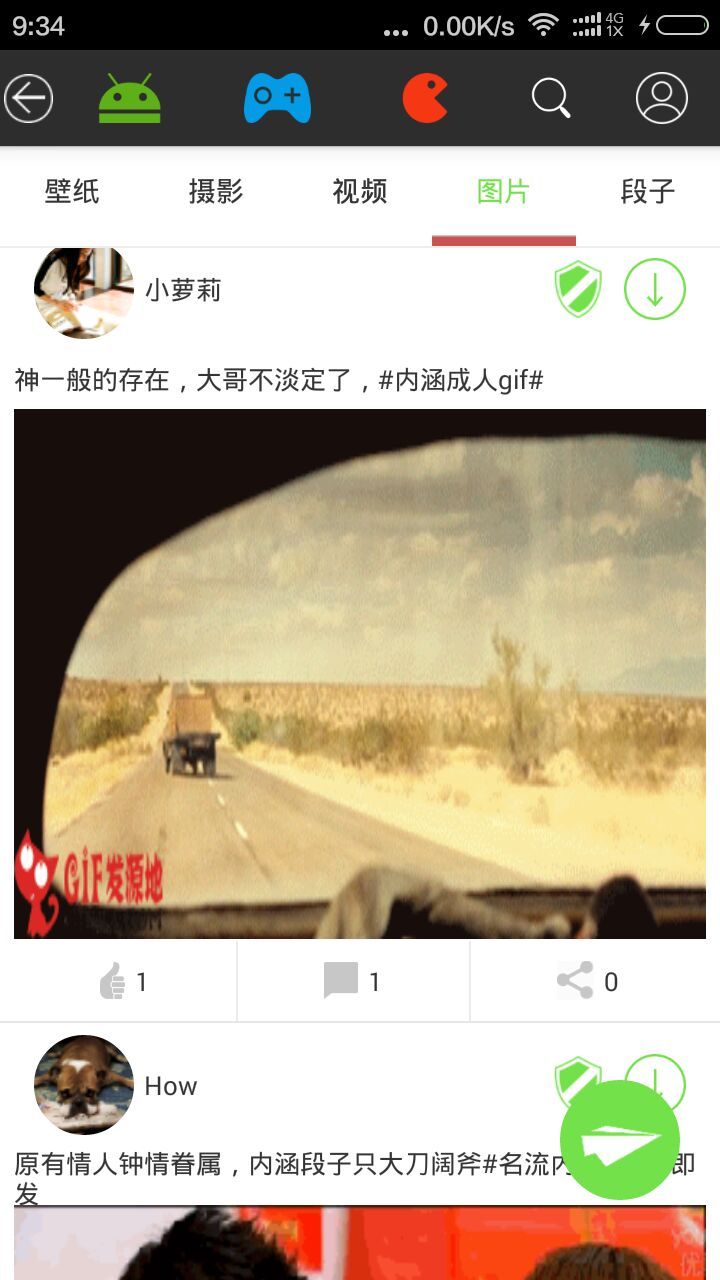Screen dimensions: 720x1280
Task: Open How's profile avatar
Action: pos(84,1085)
